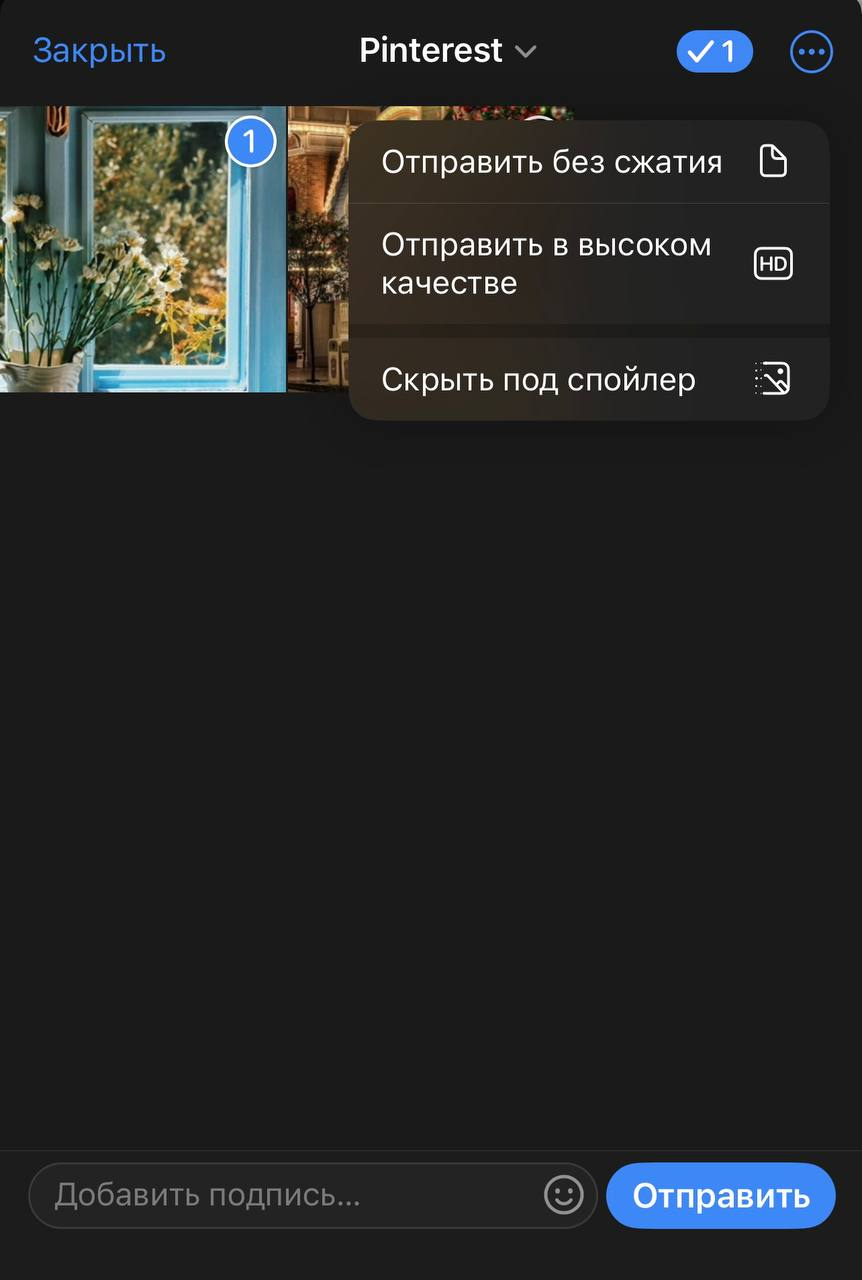Choose Отправить без сжатия from the menu
Screen dimensions: 862x1280
point(551,160)
